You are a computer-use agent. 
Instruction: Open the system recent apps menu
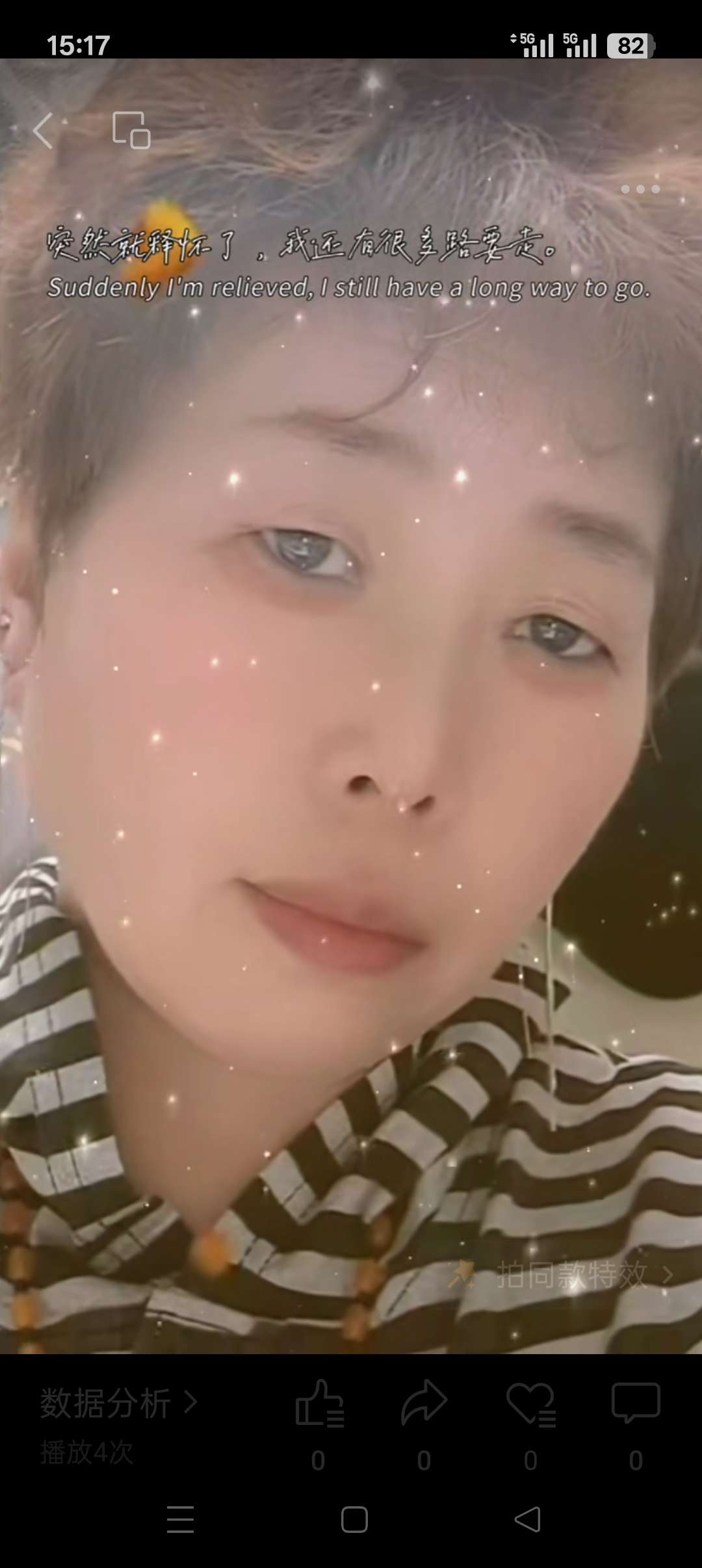[180, 1520]
